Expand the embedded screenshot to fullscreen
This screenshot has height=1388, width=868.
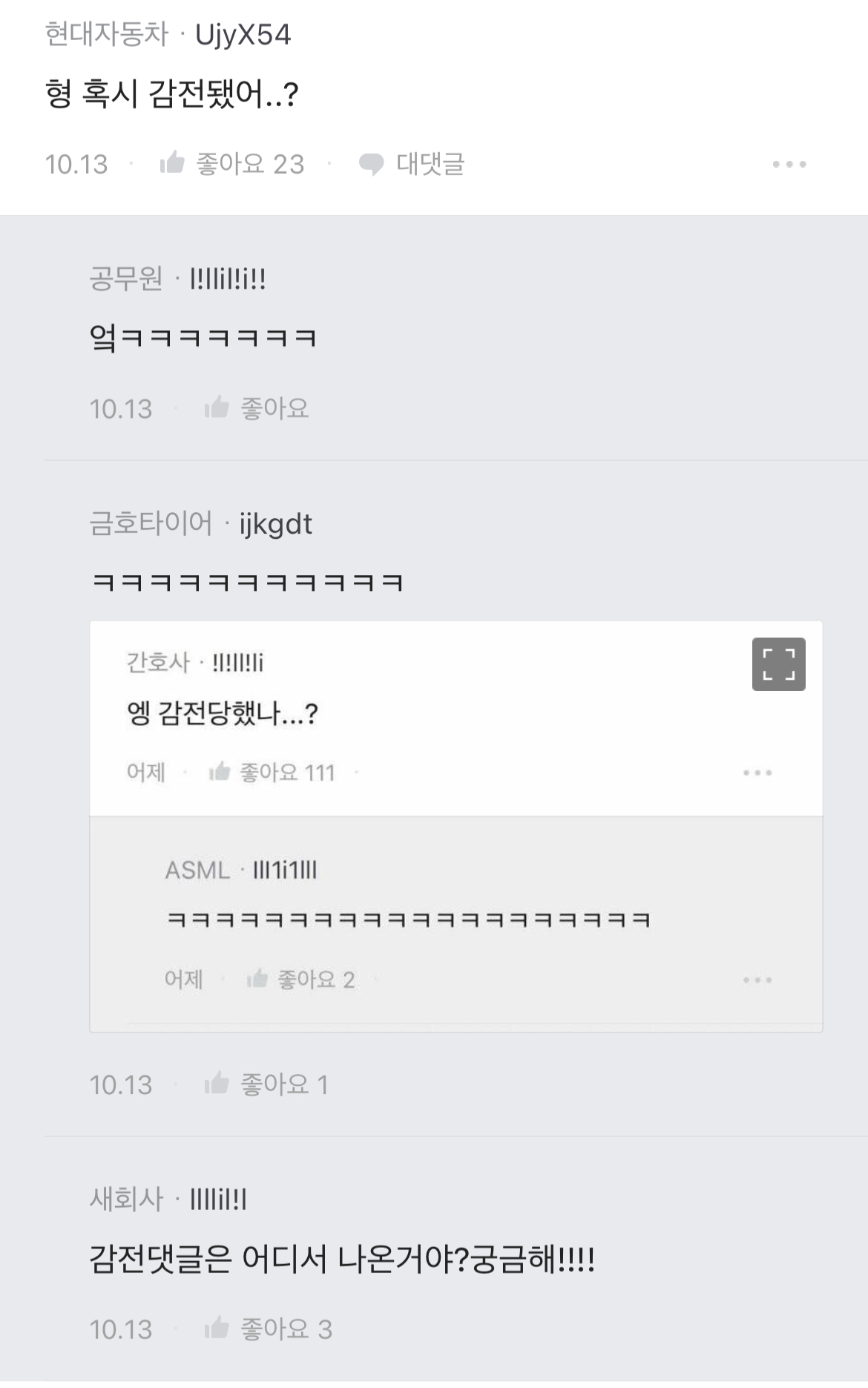(x=778, y=664)
